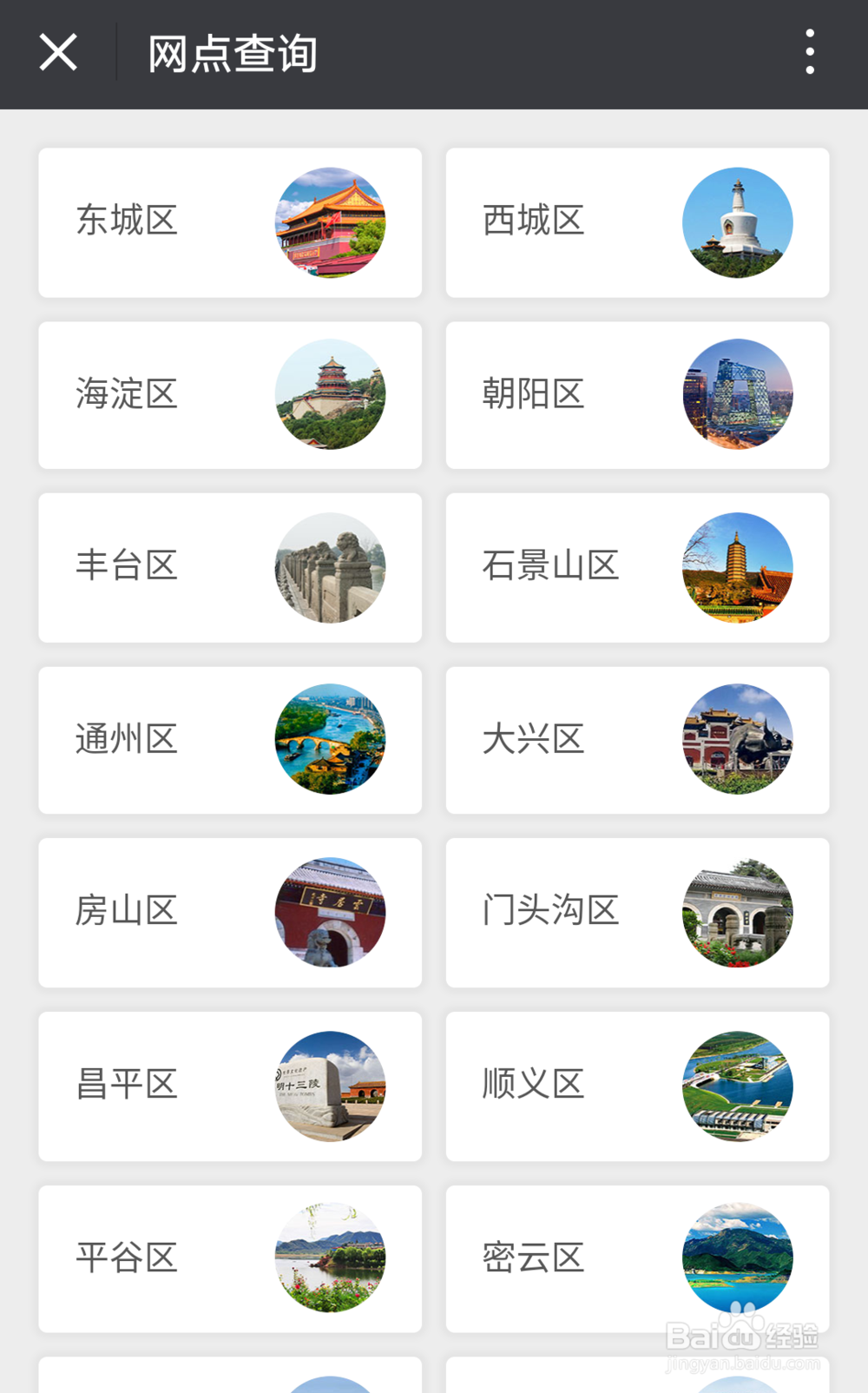View outlets in 丰台区
The image size is (868, 1393).
pyautogui.click(x=230, y=567)
